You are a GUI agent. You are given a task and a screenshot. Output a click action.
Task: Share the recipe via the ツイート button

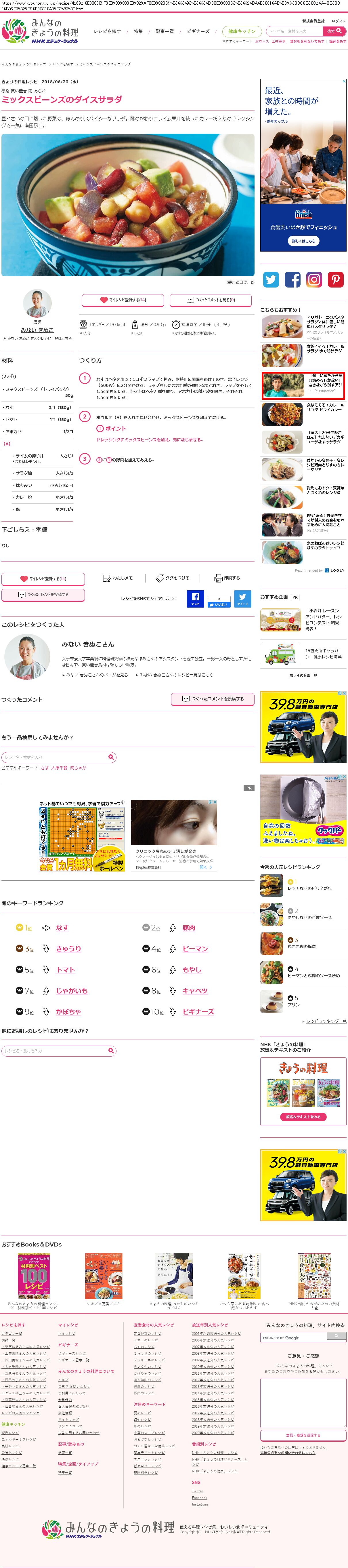coord(242,598)
